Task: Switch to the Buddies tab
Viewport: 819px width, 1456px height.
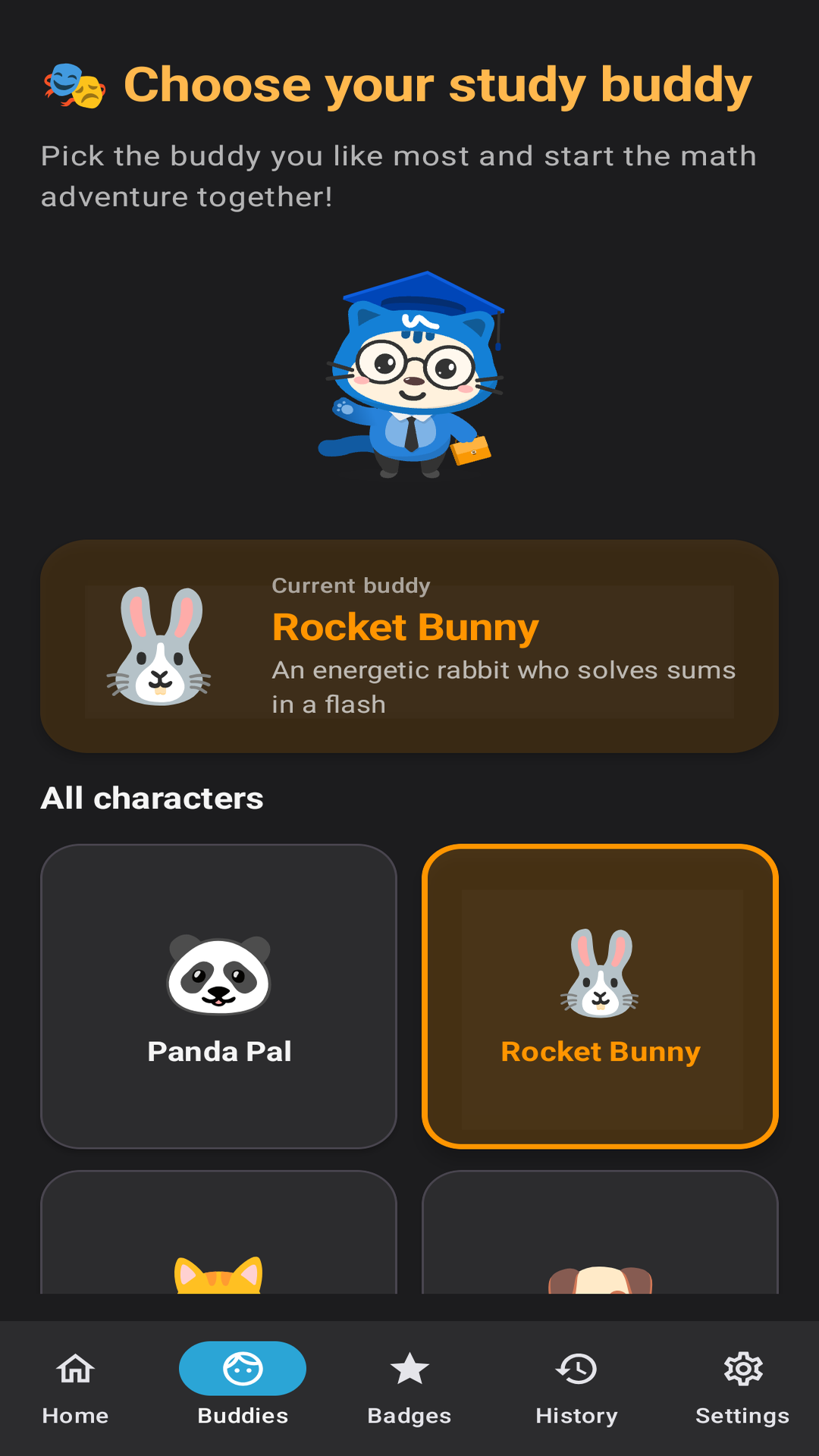Action: pos(243,1386)
